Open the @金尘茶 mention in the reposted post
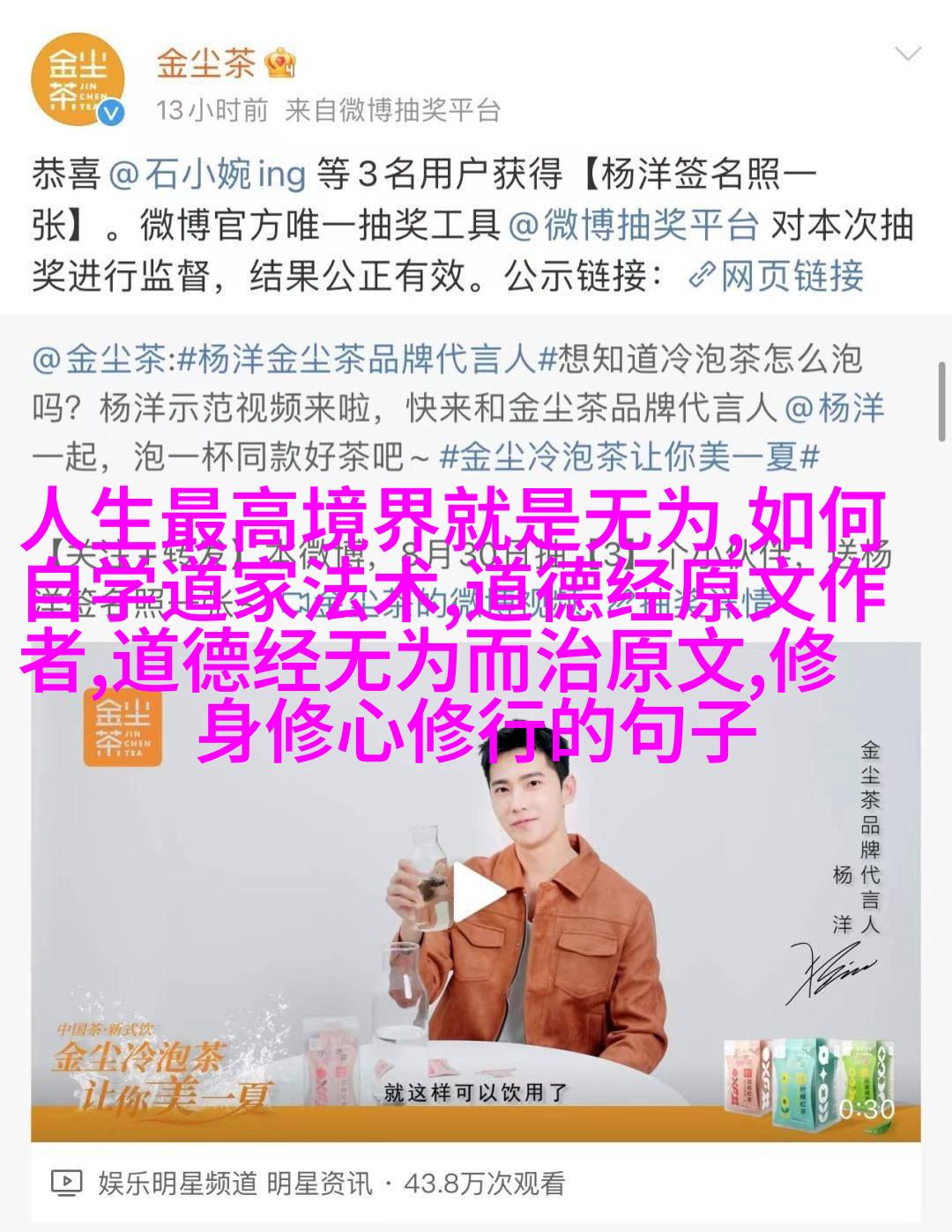Image resolution: width=952 pixels, height=1232 pixels. 100,360
